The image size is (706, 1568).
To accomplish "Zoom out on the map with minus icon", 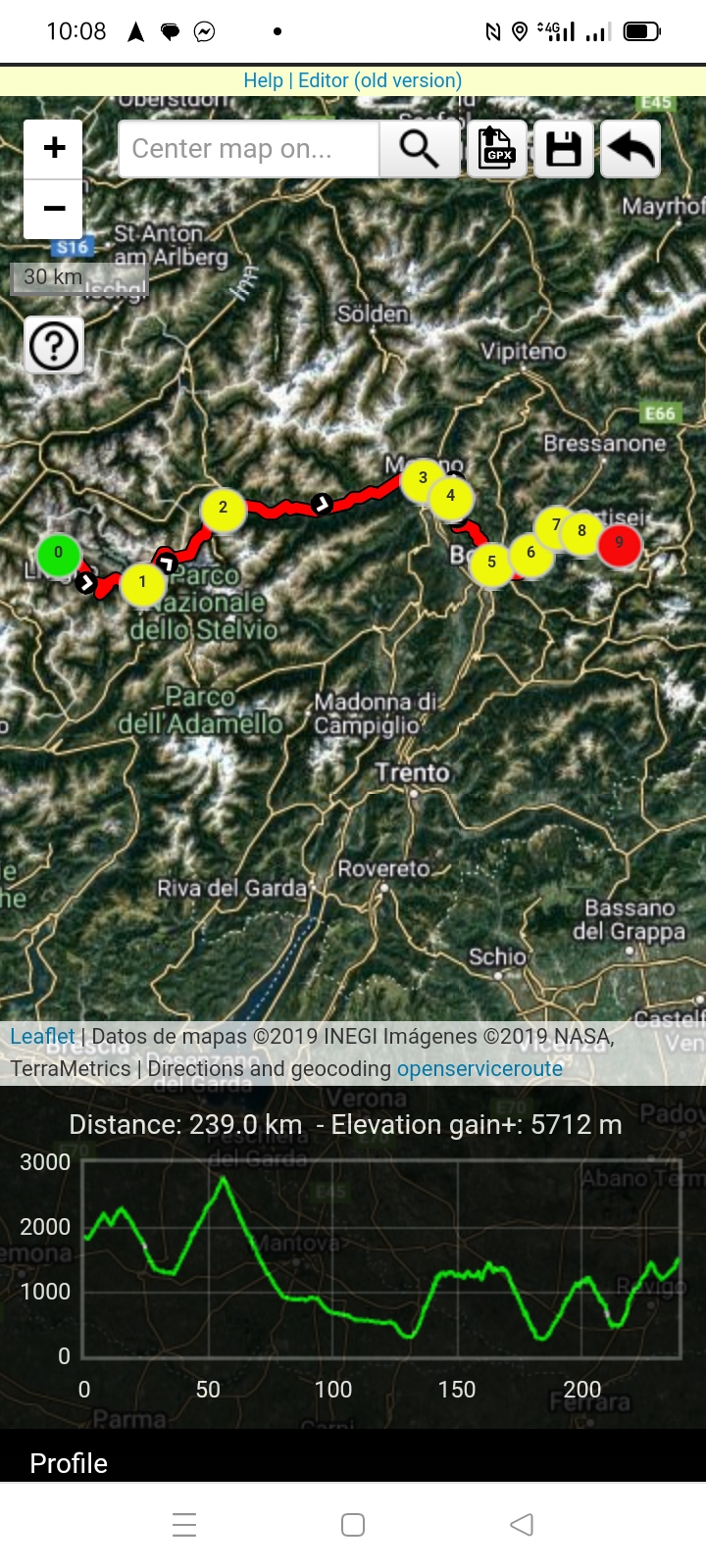I will tap(53, 209).
